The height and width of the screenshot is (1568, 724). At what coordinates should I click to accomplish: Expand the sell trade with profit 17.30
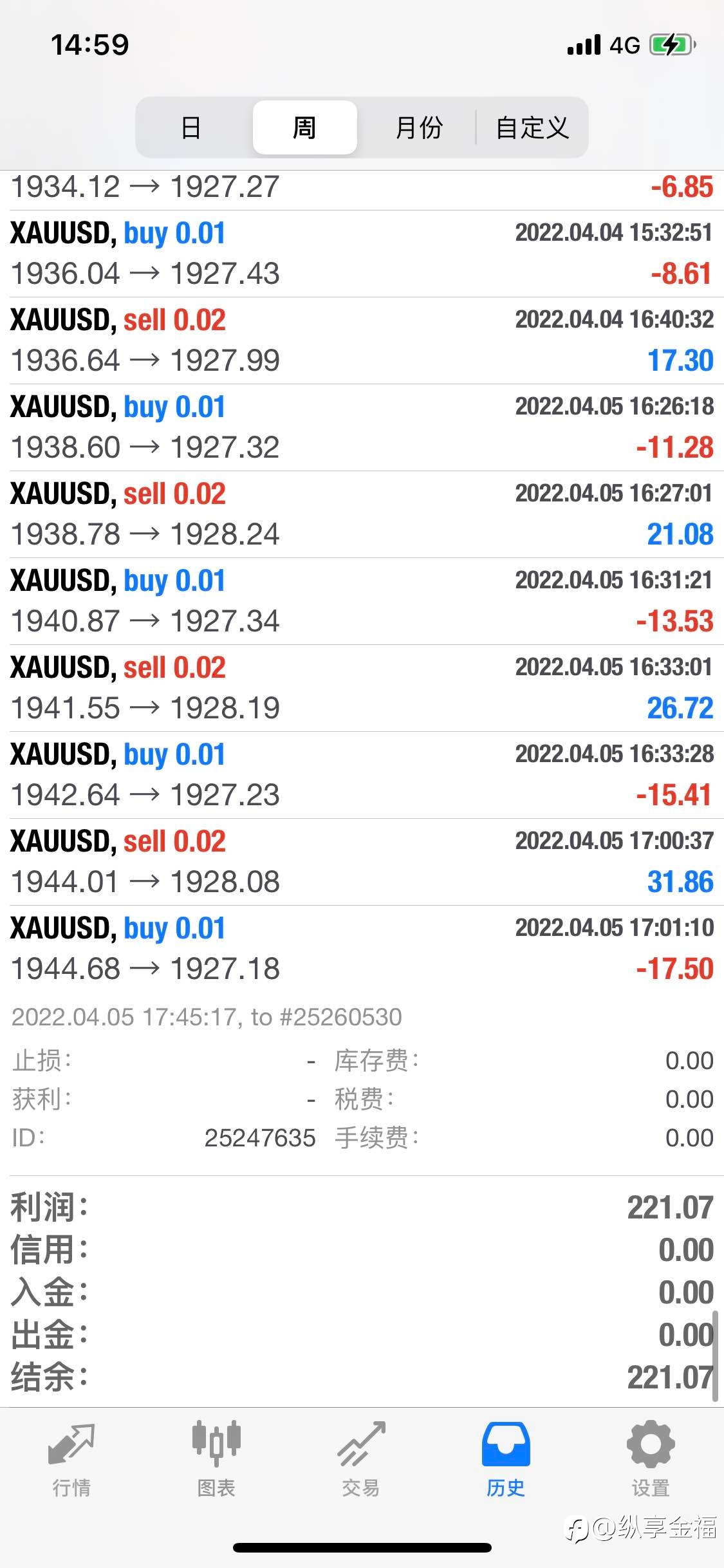(362, 341)
